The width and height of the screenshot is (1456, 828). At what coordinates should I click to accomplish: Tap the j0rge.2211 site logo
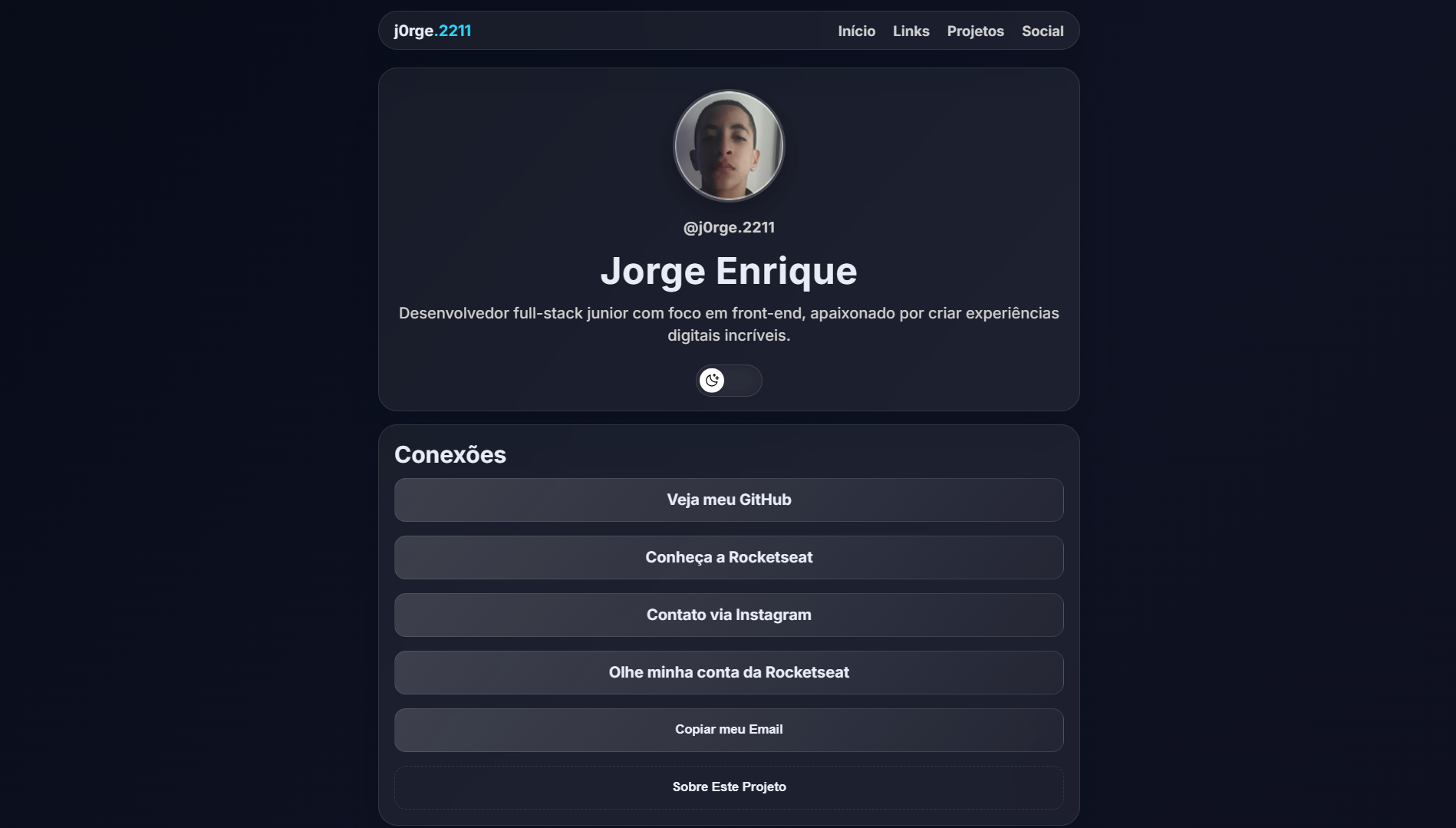(x=433, y=31)
